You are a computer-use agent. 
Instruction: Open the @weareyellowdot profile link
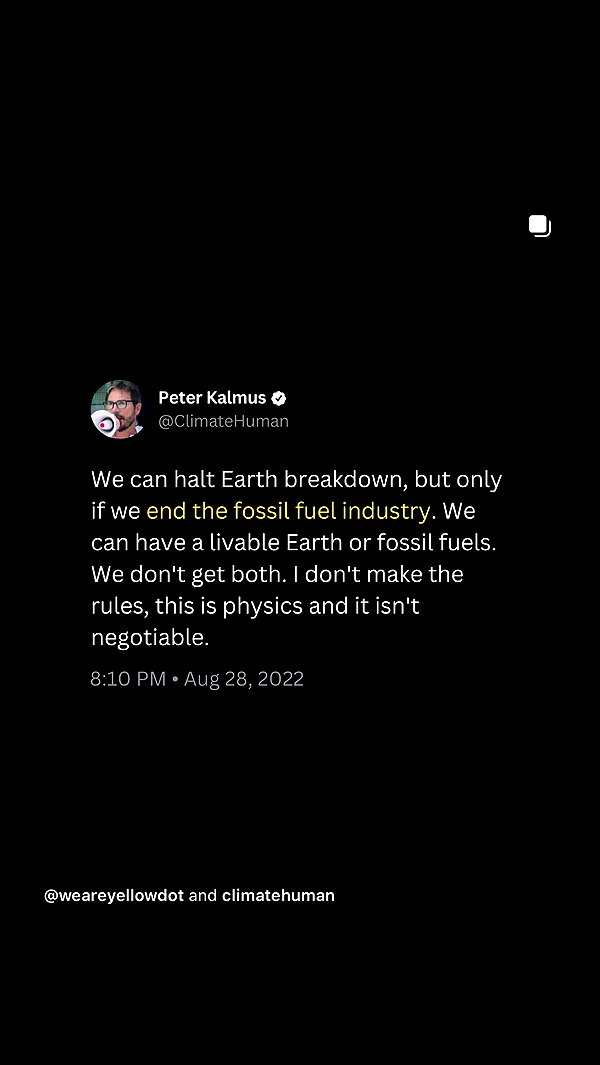pos(113,895)
